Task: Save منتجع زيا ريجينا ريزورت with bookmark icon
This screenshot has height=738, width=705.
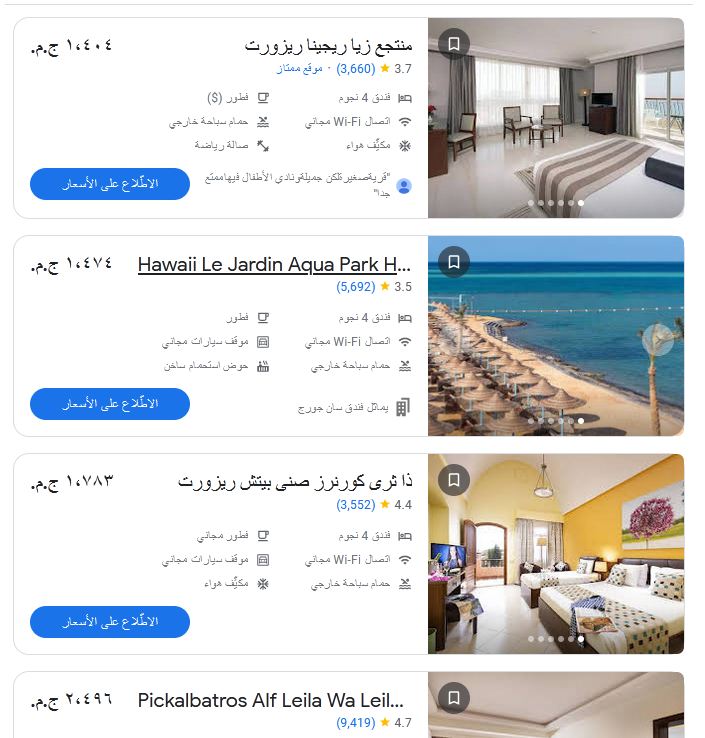Action: coord(454,44)
